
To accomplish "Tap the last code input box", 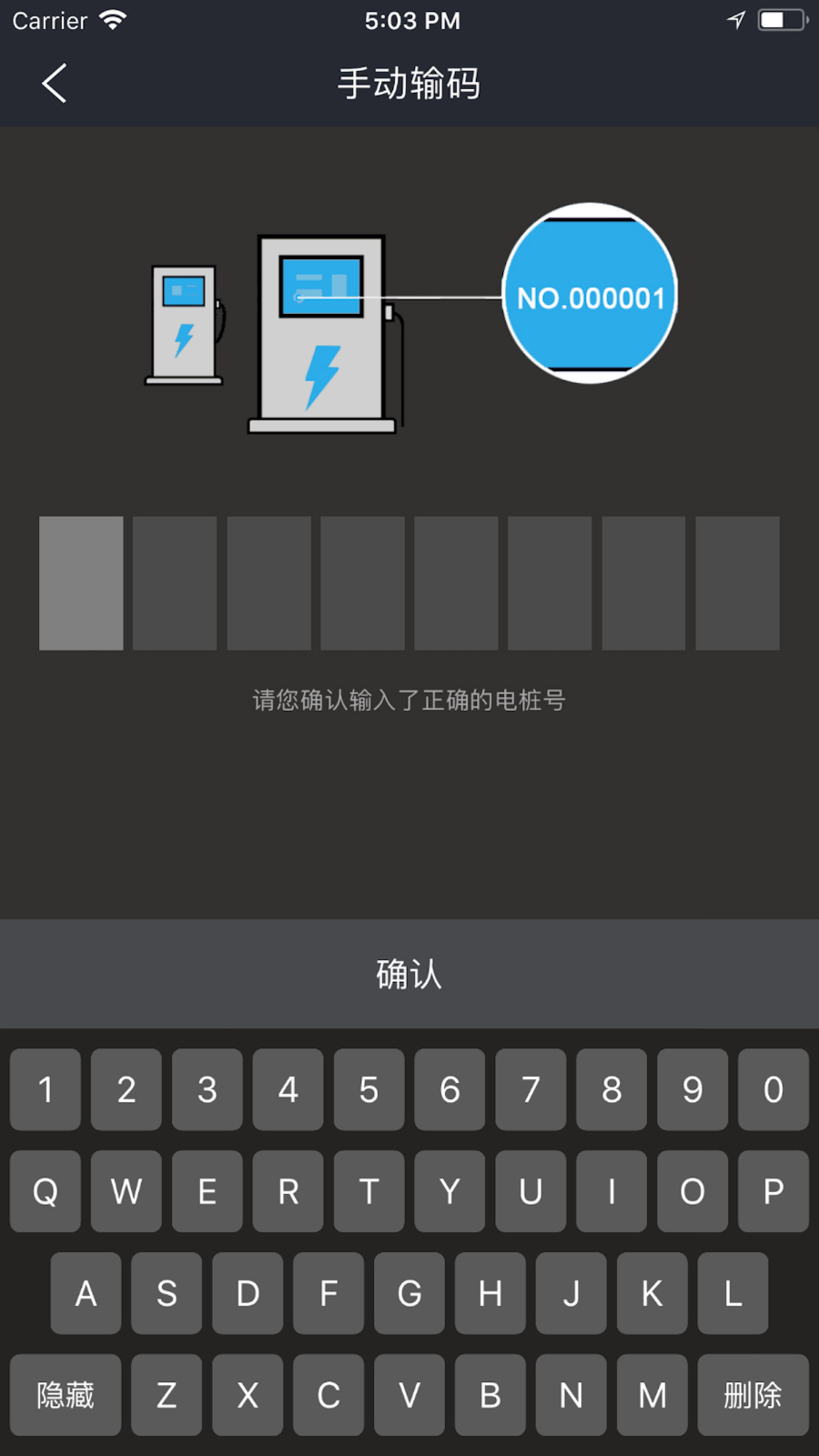I will click(x=736, y=582).
